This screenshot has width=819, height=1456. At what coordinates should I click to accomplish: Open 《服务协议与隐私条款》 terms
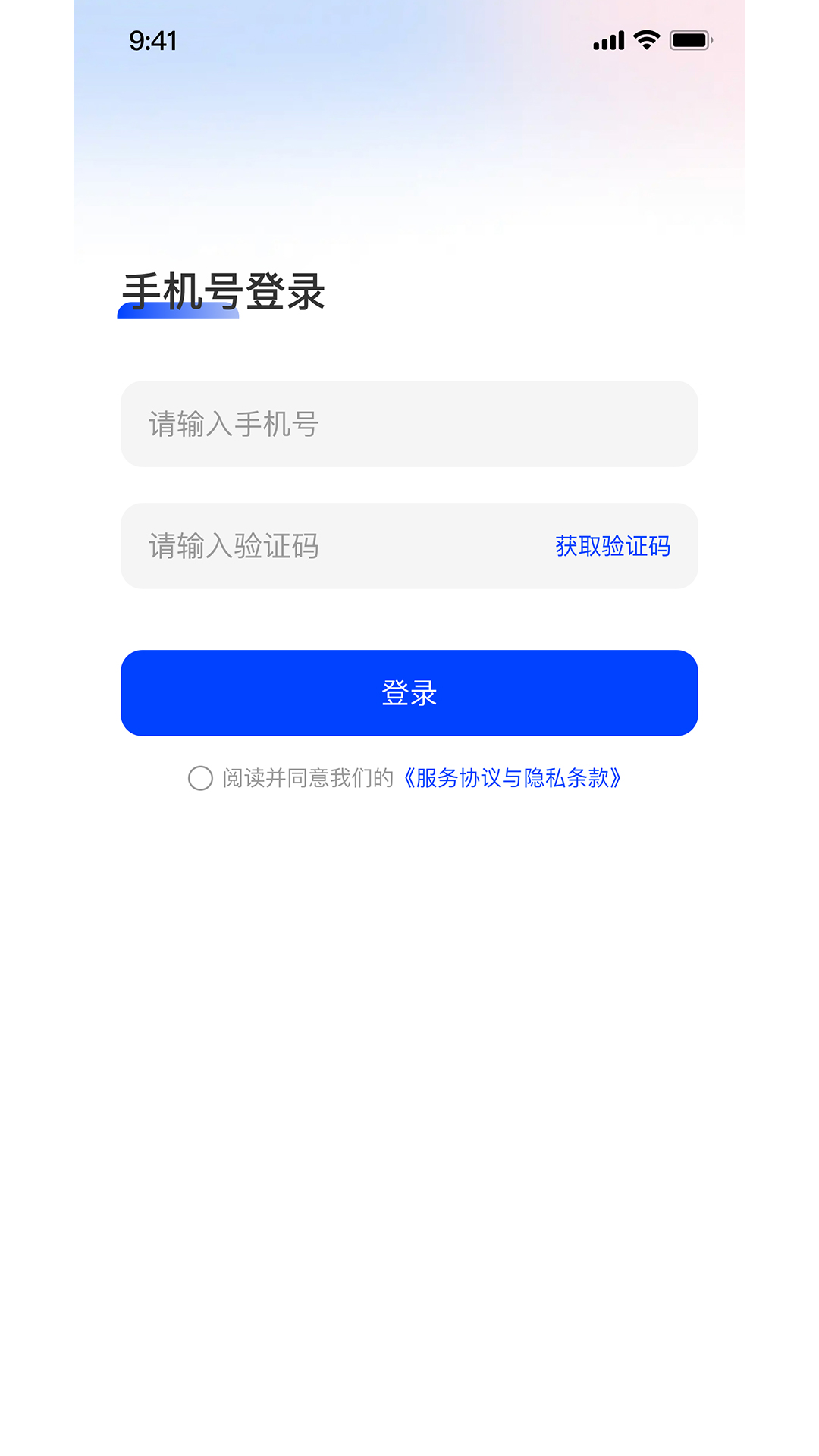pos(513,777)
